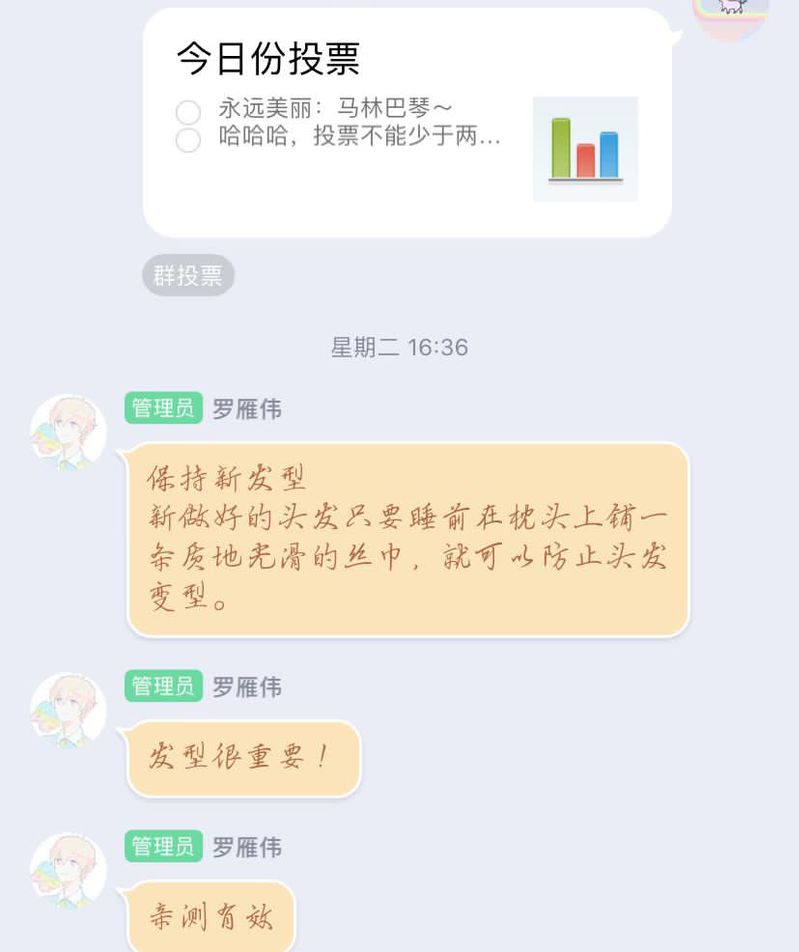Open 罗雁伟's avatar beside 保持新发型 message
The image size is (799, 952).
click(68, 433)
